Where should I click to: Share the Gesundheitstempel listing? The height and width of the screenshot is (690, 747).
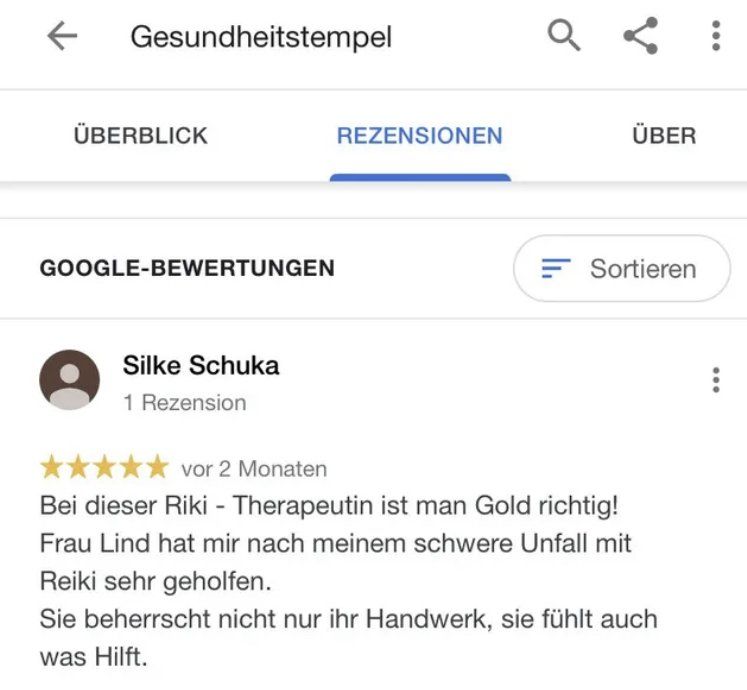tap(640, 37)
